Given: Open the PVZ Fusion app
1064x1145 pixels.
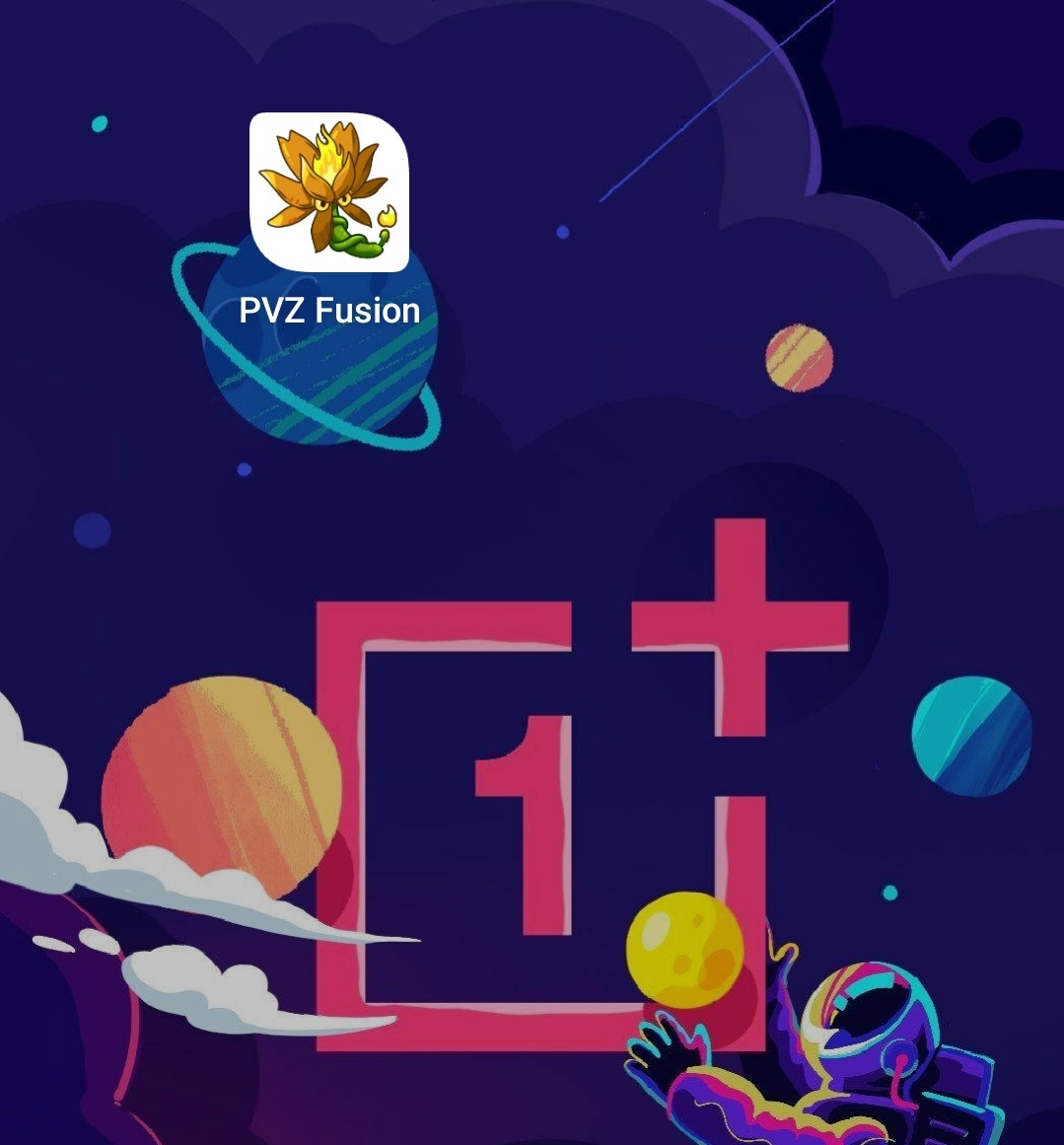Looking at the screenshot, I should tap(328, 192).
